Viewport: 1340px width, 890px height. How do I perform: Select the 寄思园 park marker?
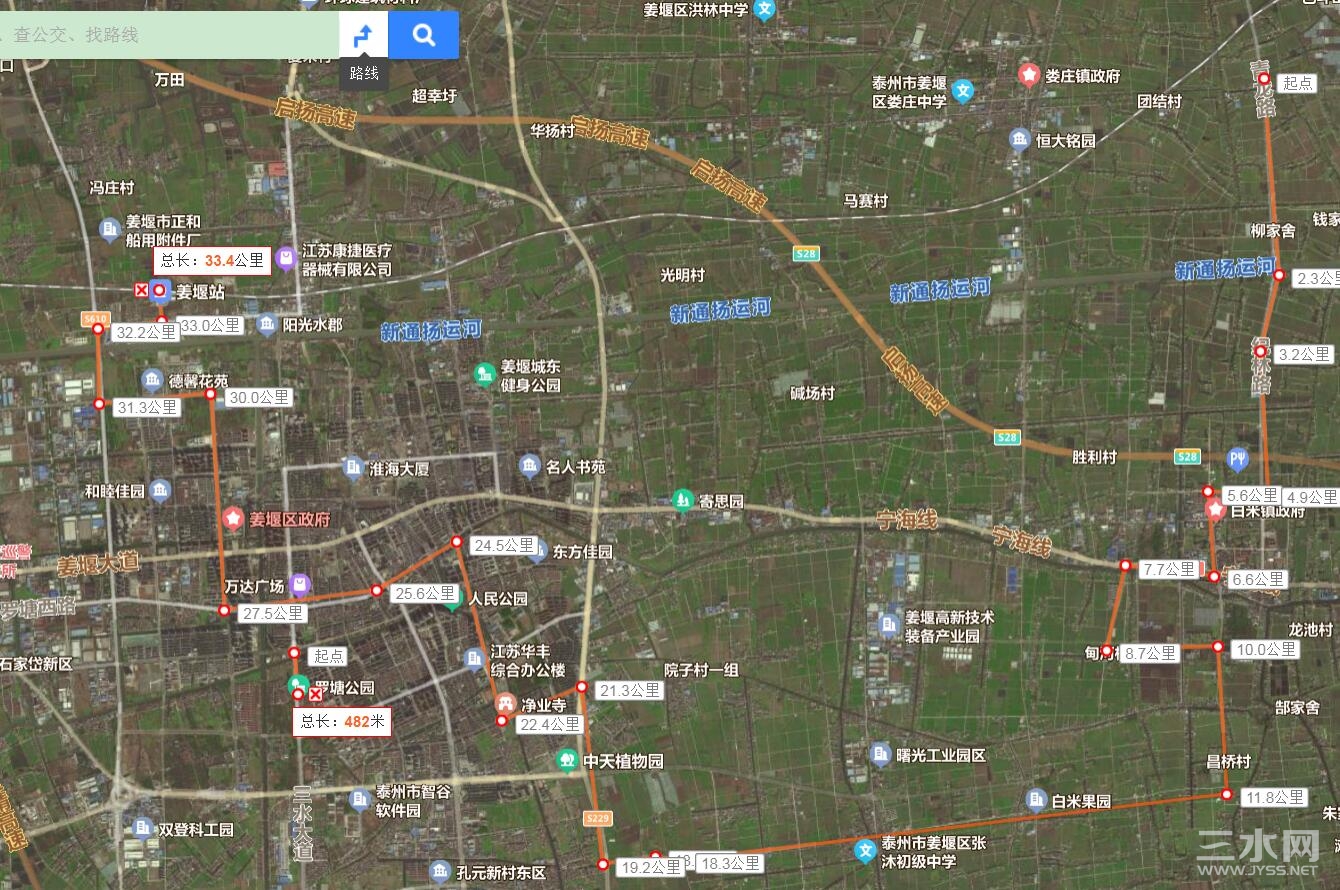point(683,499)
